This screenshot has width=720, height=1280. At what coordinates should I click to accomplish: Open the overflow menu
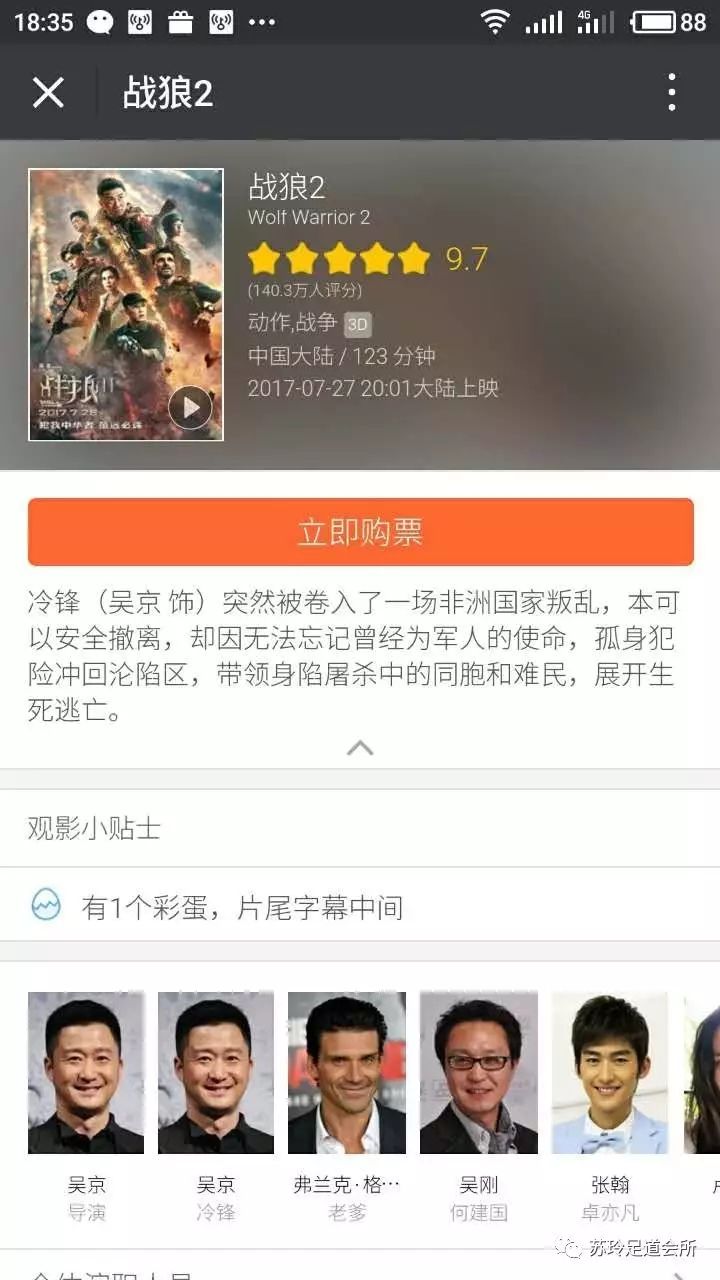672,93
